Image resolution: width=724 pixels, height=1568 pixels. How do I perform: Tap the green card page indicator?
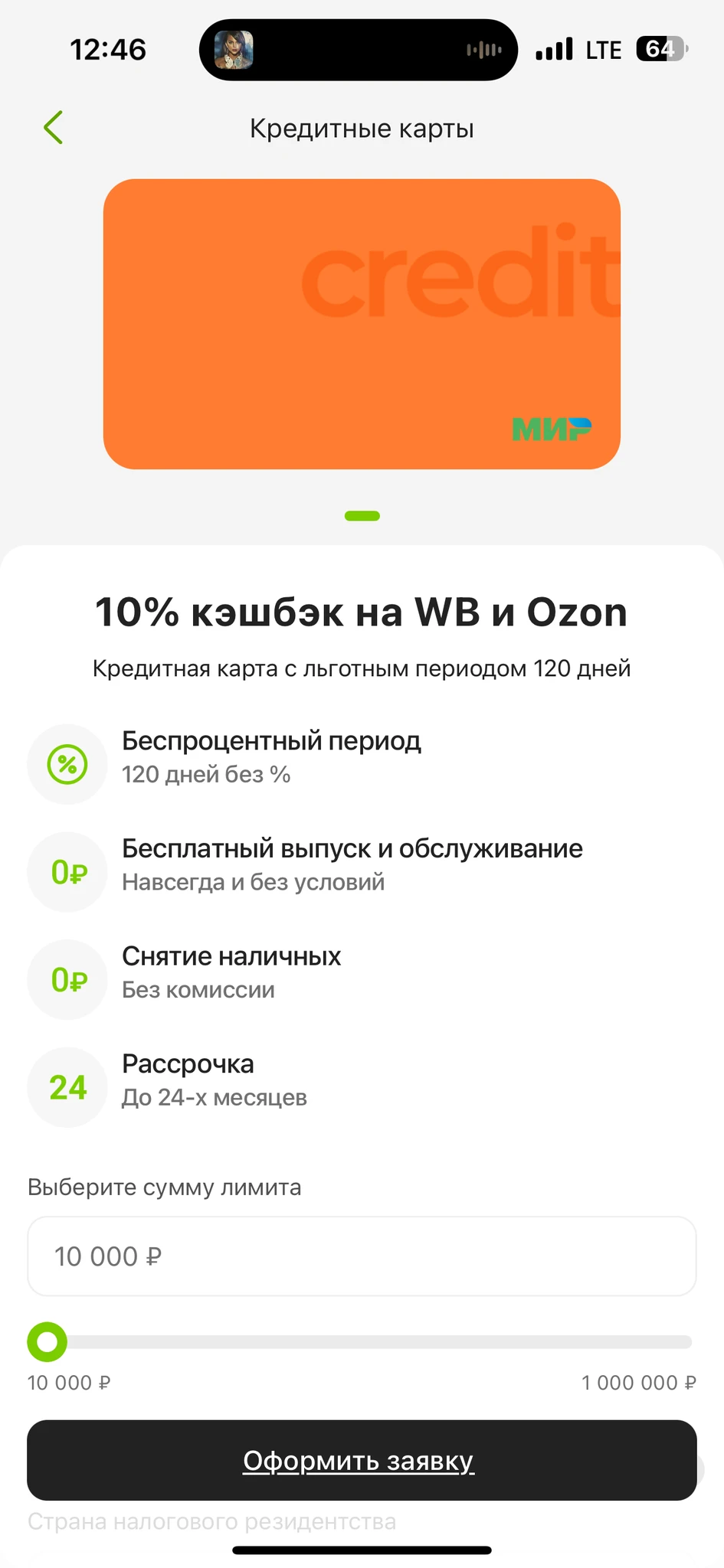362,516
